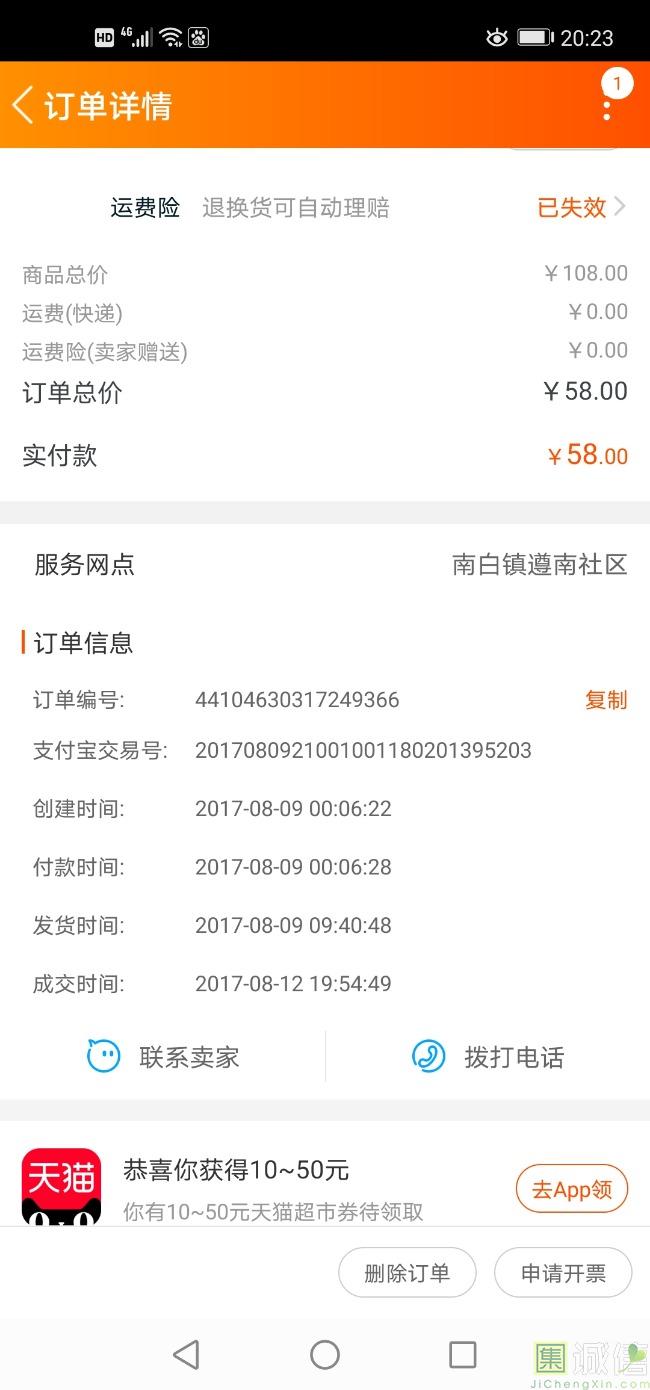Open the 服务网点 南白镇遵南社区 row

pos(325,565)
